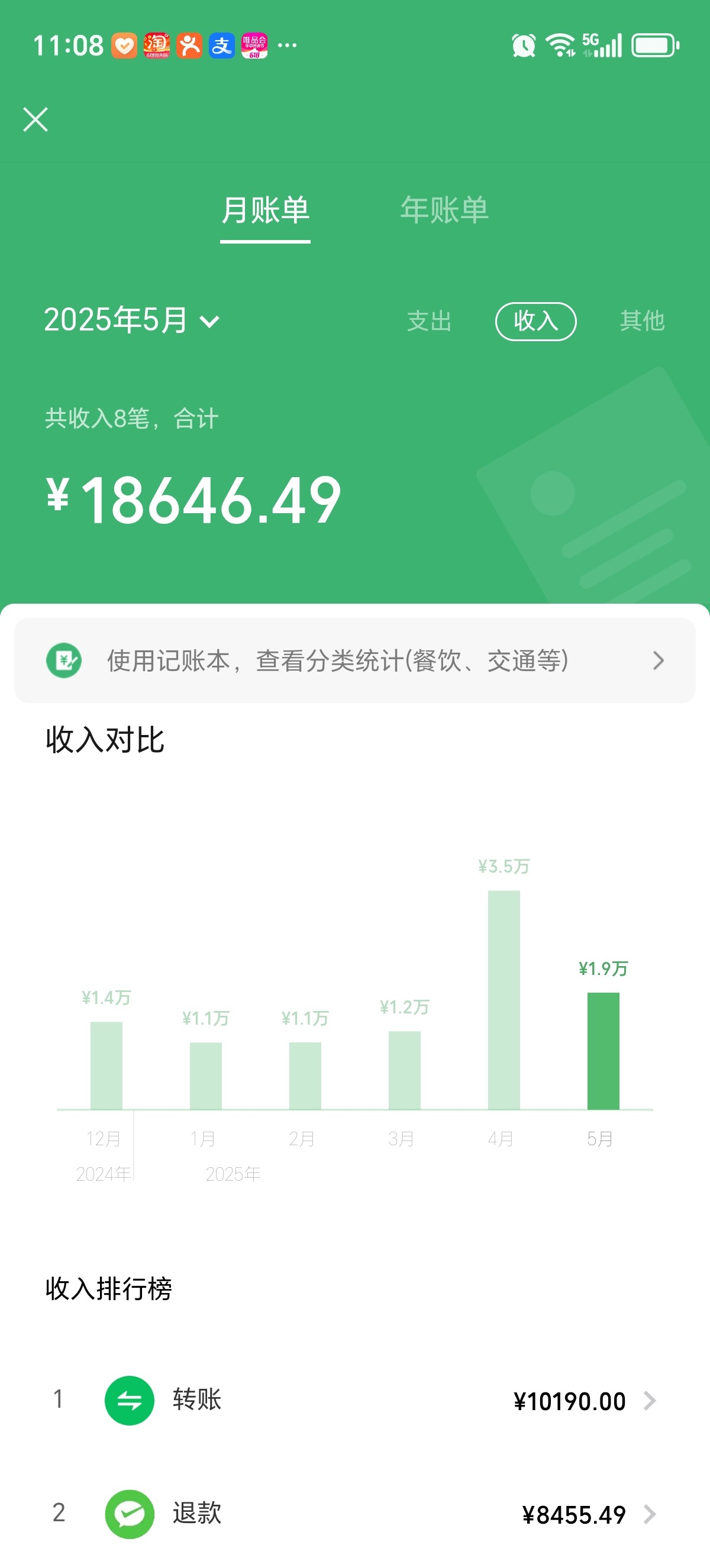
Task: Show the 其他 category
Action: (x=642, y=321)
